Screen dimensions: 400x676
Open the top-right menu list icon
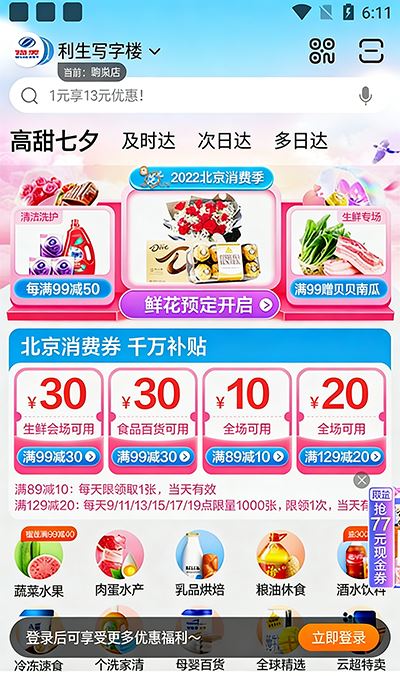[x=371, y=51]
